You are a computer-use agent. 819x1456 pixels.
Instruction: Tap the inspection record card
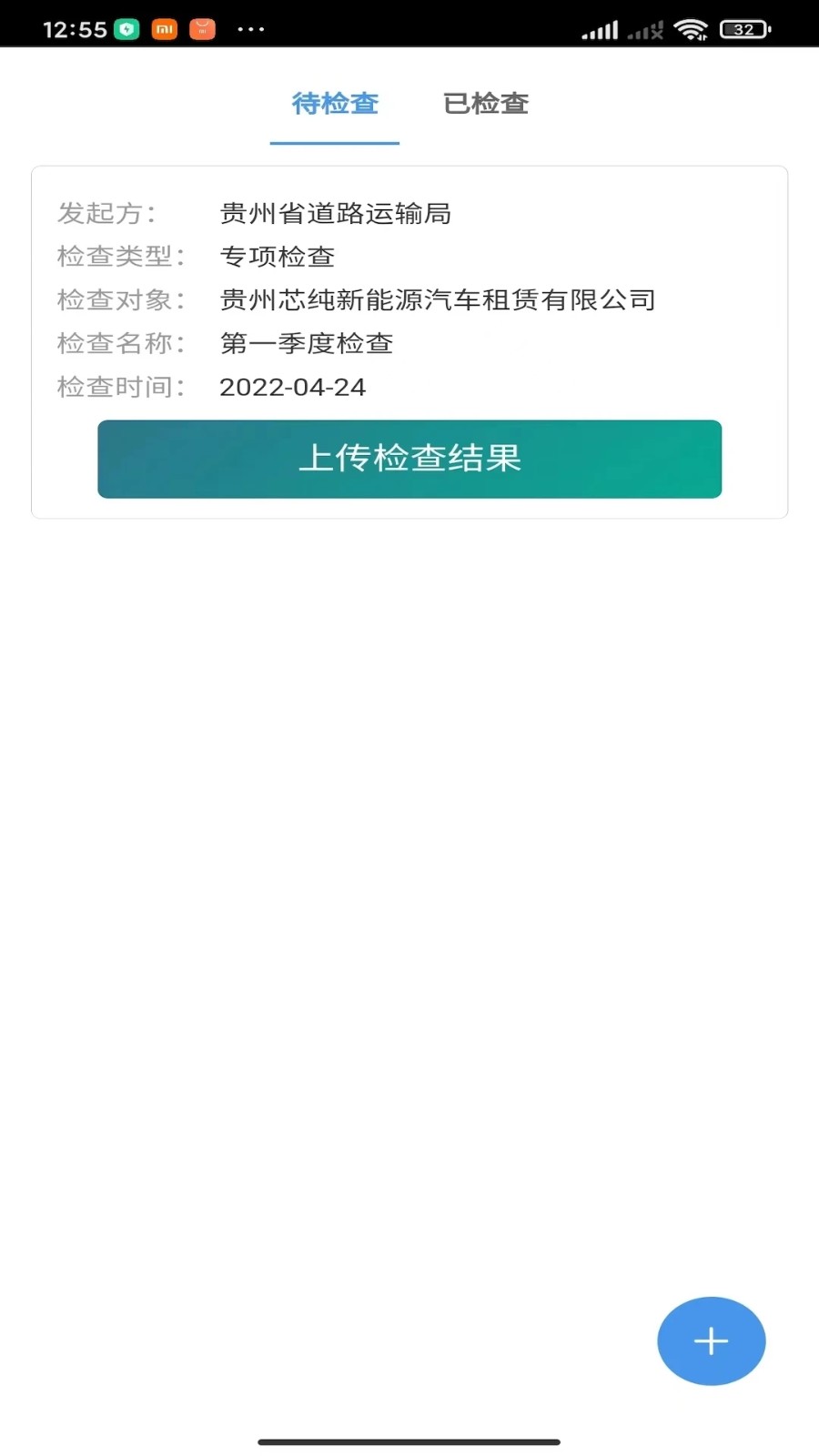(409, 341)
